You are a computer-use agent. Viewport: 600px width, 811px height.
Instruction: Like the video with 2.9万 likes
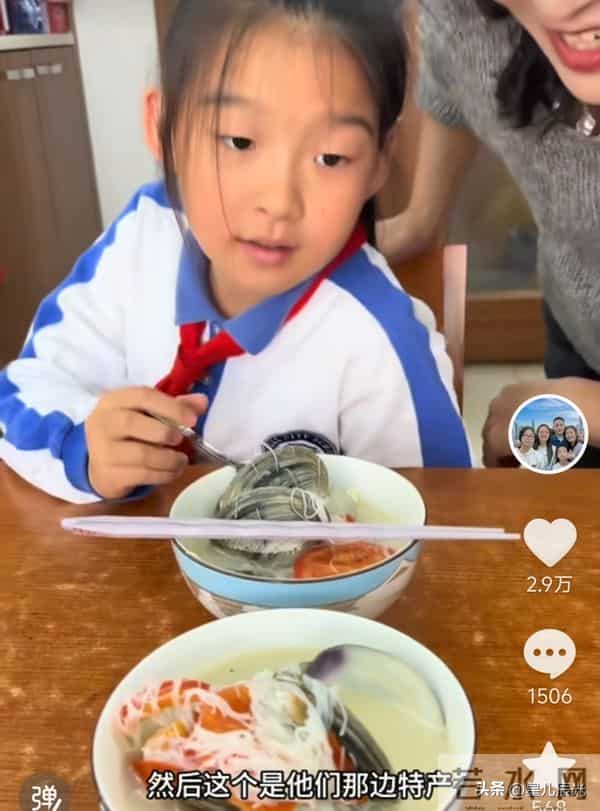(x=549, y=543)
